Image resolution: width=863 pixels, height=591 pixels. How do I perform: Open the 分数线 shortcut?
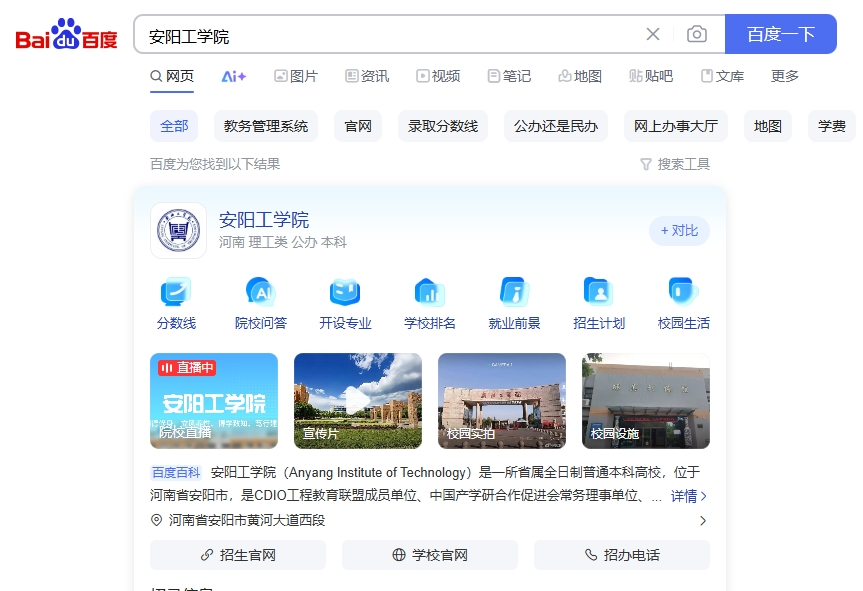click(176, 303)
